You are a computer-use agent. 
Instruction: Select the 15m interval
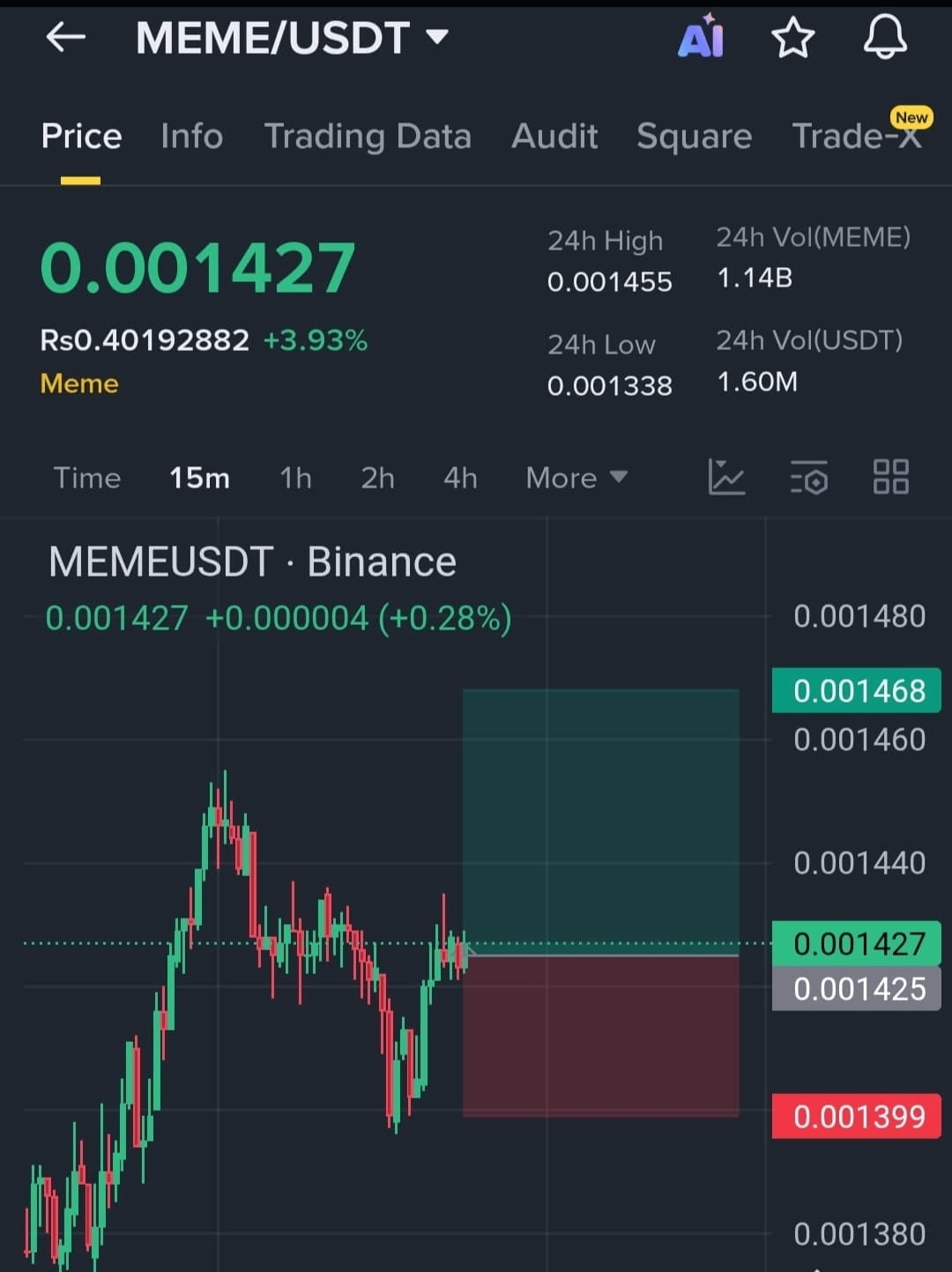[199, 478]
